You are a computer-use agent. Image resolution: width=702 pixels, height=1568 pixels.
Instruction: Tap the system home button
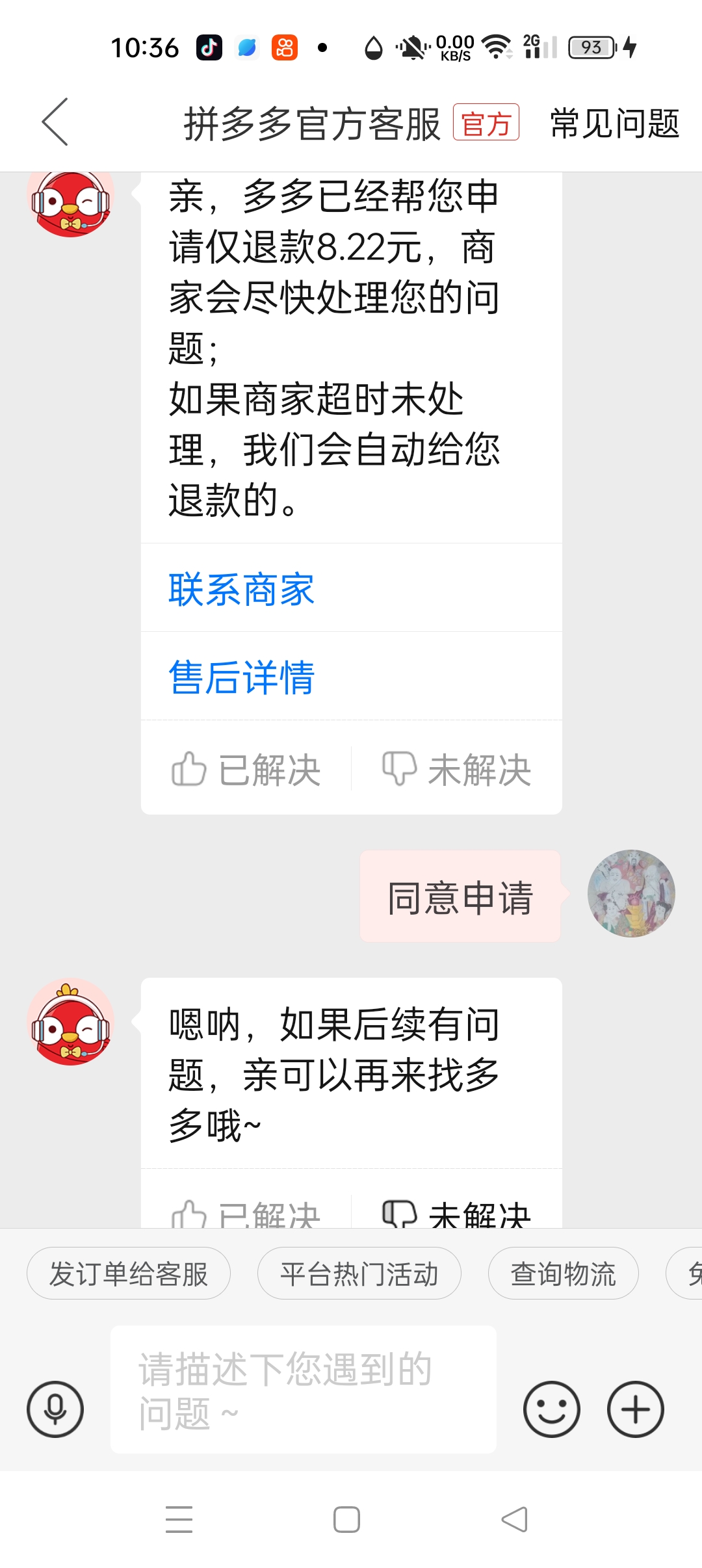pos(346,1519)
